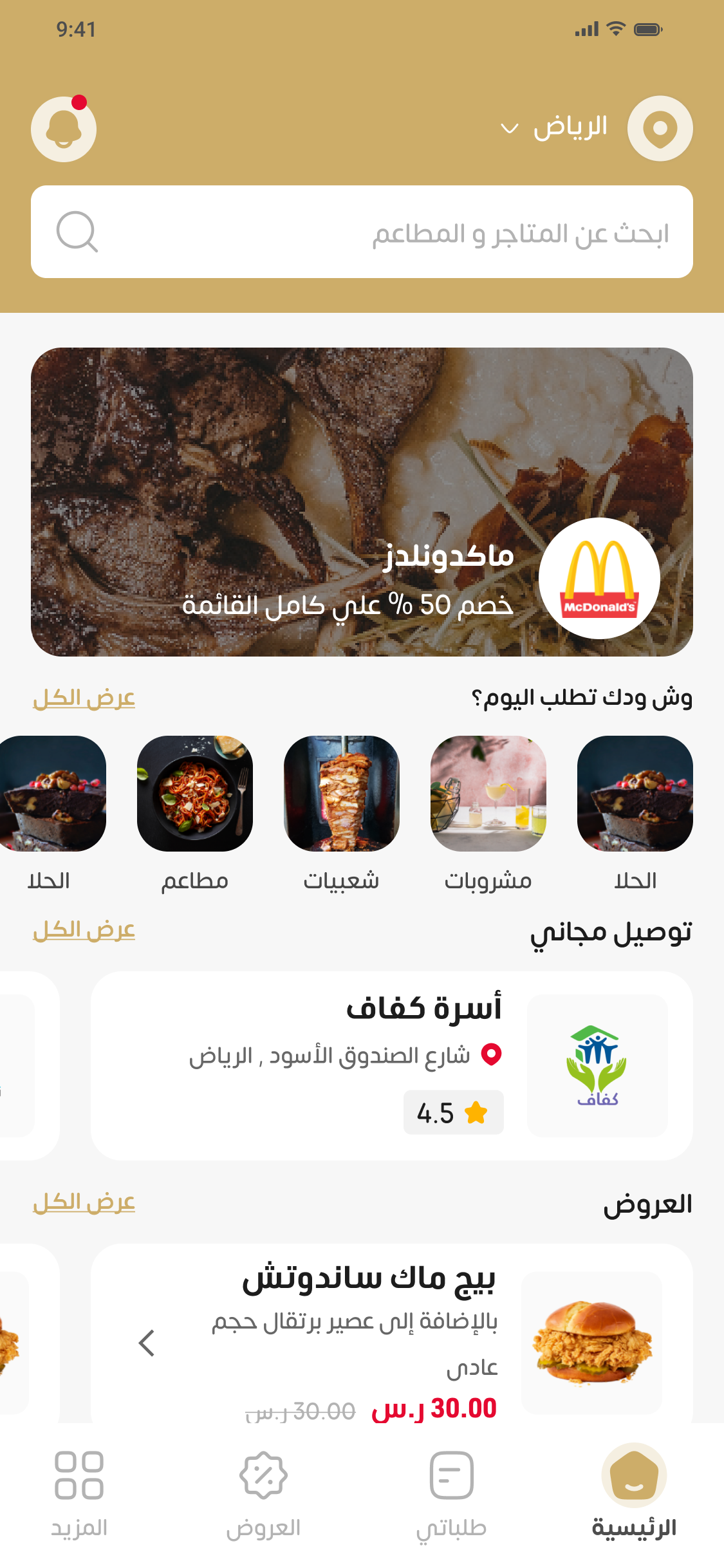Select the شعبيات category
This screenshot has width=724, height=1568.
coord(341,812)
